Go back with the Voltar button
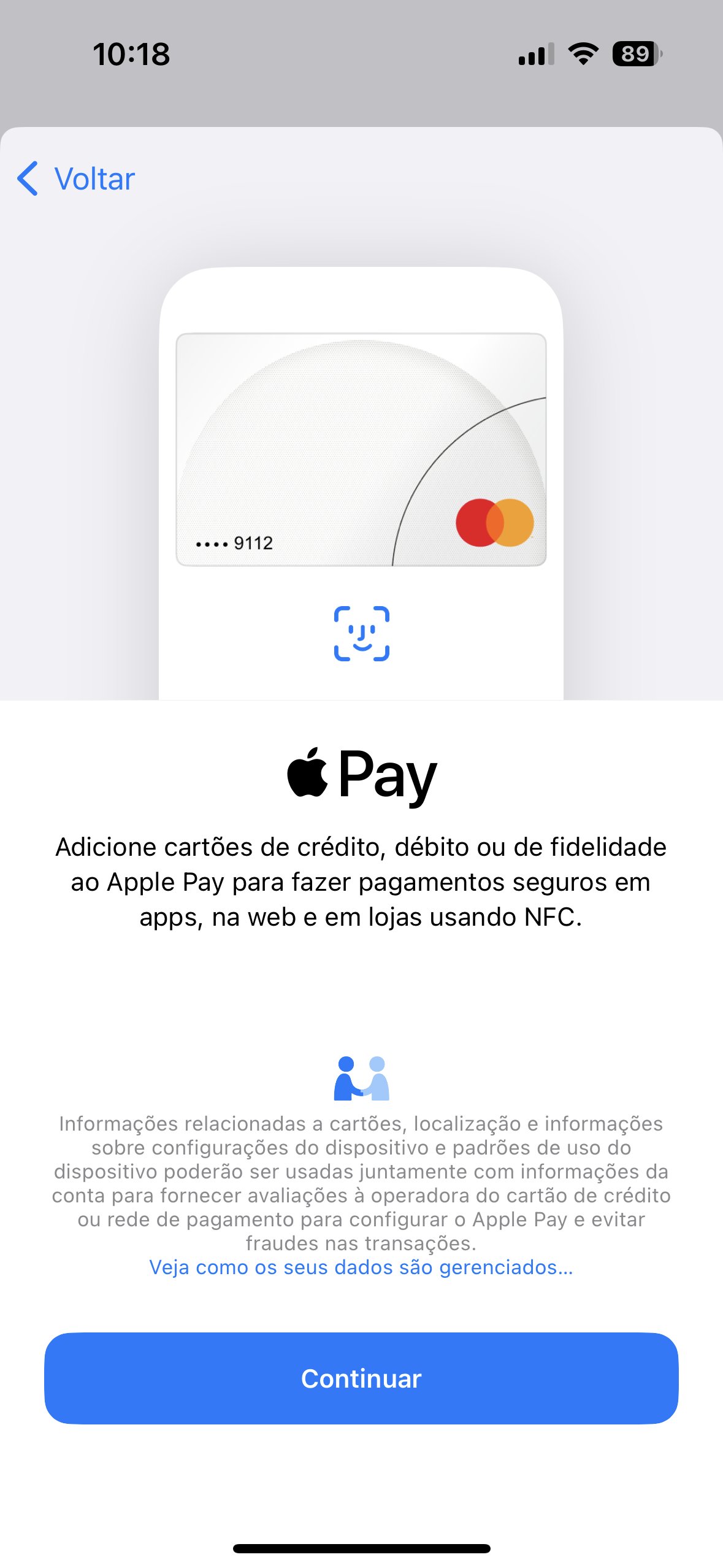 77,179
